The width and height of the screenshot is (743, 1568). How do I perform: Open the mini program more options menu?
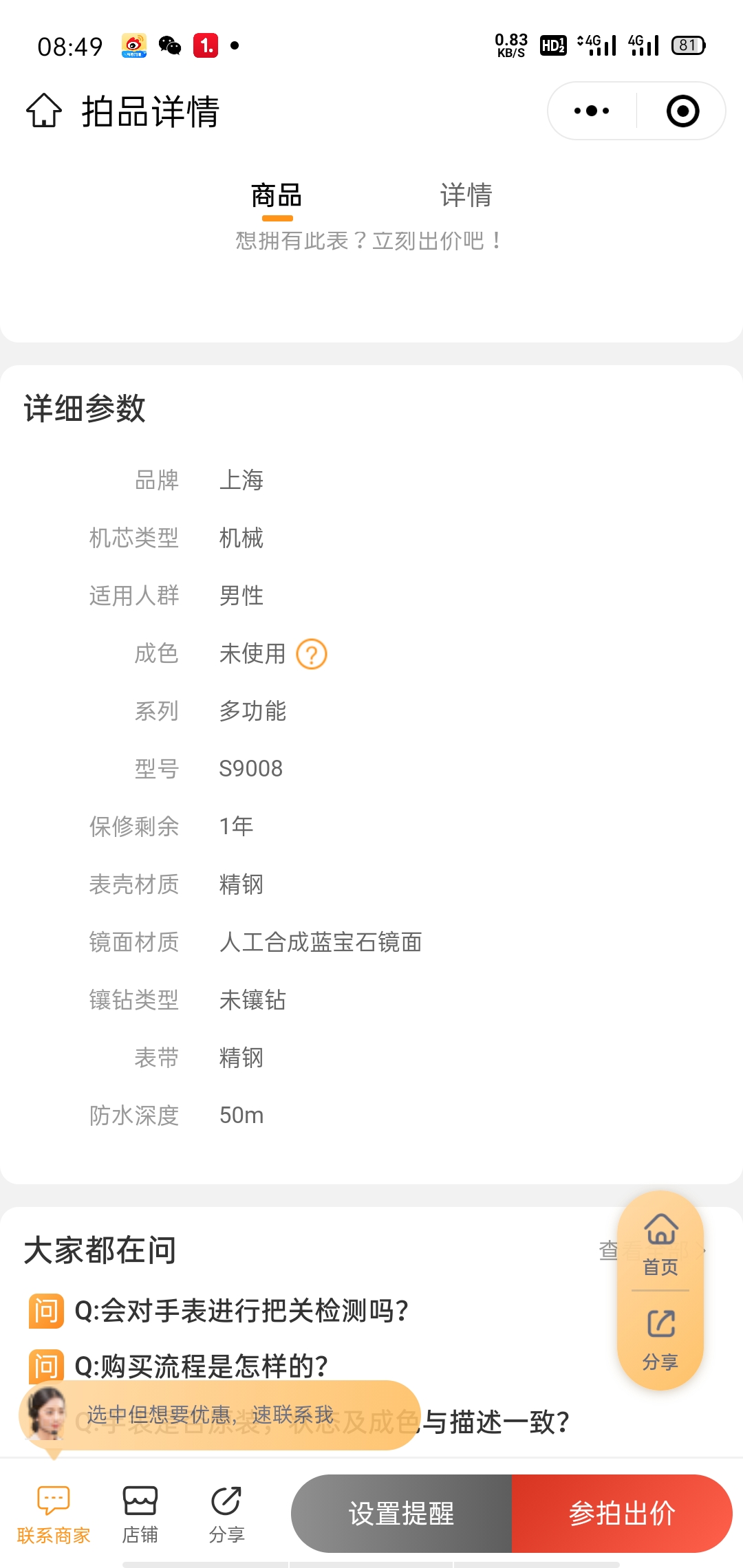[x=592, y=111]
